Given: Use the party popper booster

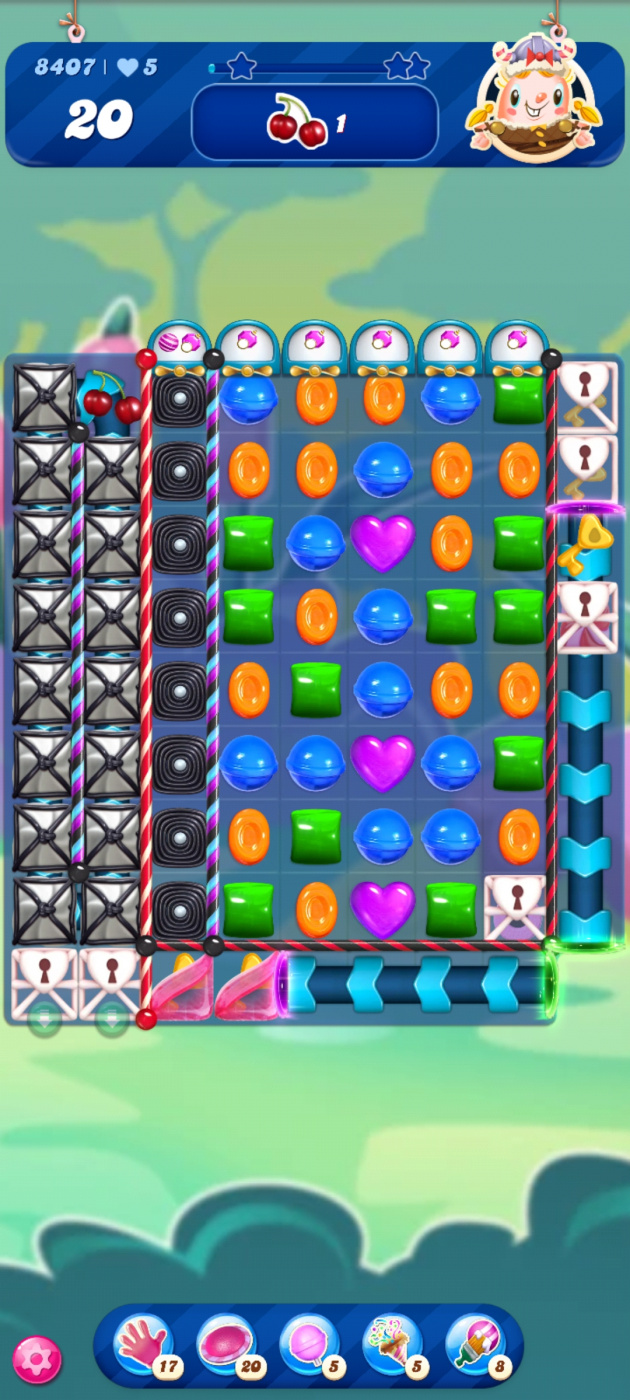Looking at the screenshot, I should tap(391, 1343).
